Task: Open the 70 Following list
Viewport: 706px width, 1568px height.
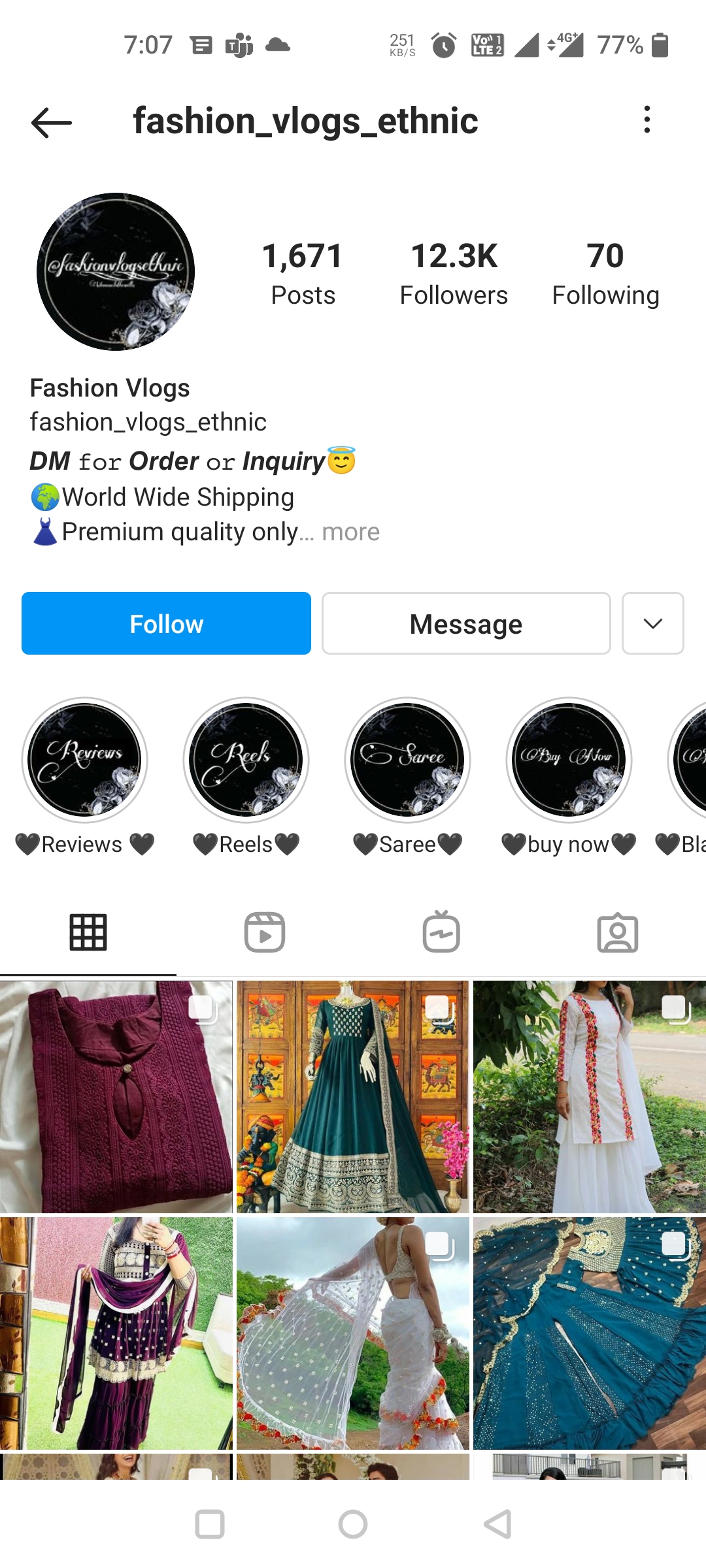Action: click(605, 273)
